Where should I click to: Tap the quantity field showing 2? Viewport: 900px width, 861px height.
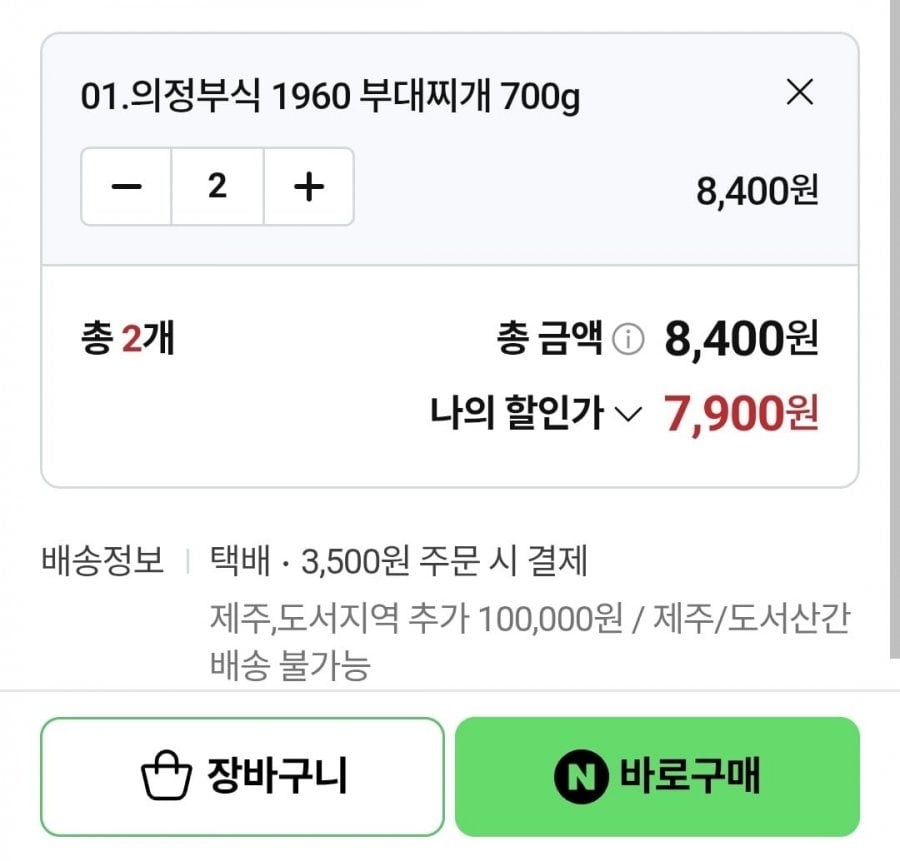click(217, 187)
